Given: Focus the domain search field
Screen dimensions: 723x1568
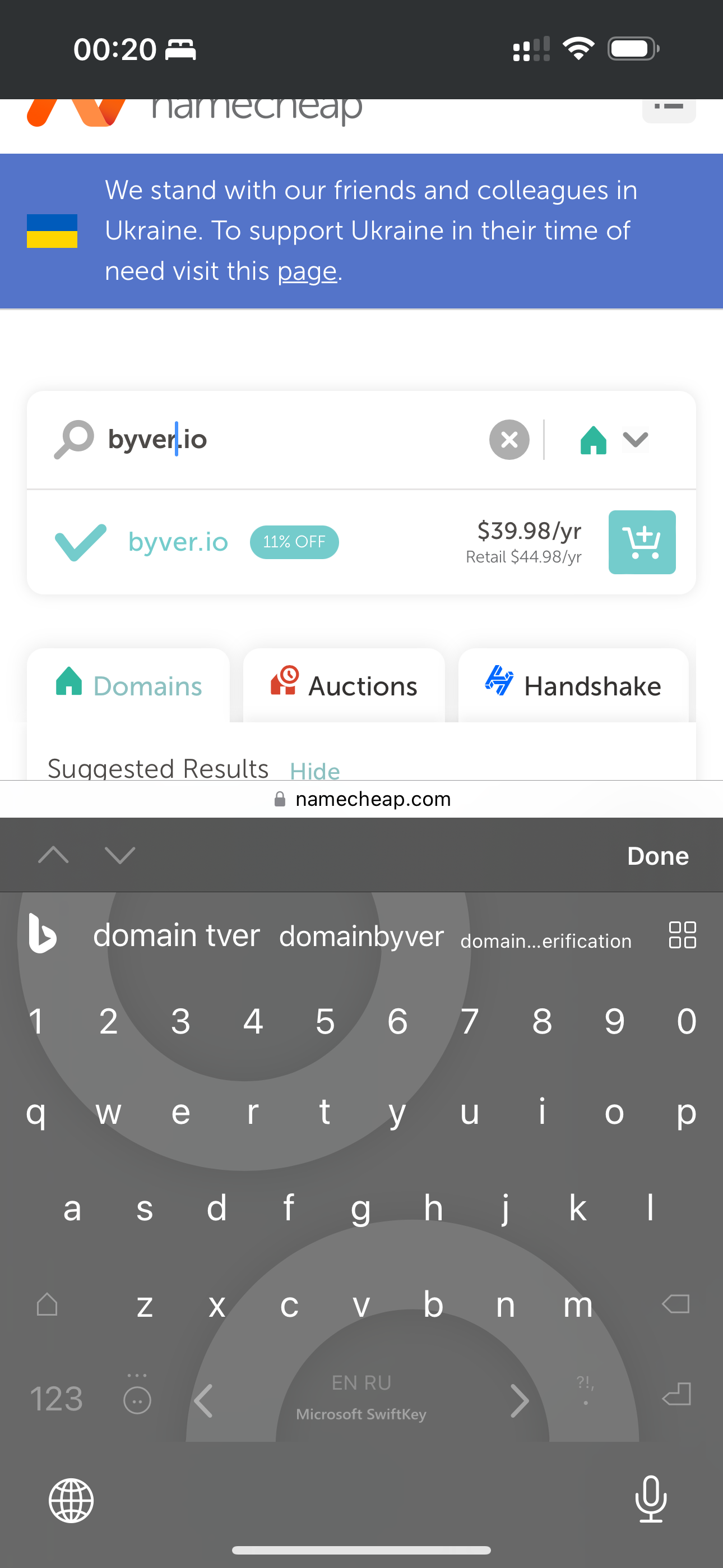Looking at the screenshot, I should click(x=292, y=440).
